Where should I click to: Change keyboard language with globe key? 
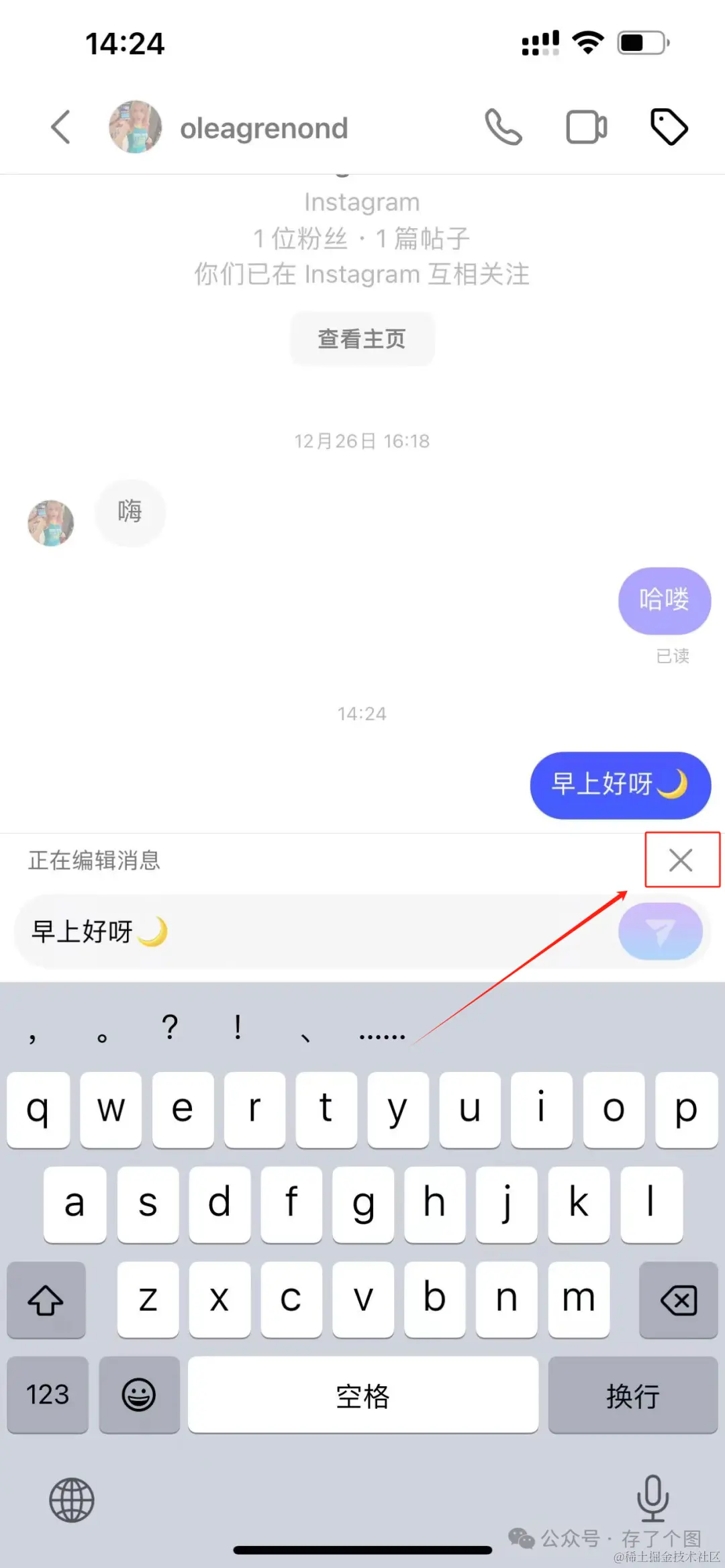[x=72, y=1501]
